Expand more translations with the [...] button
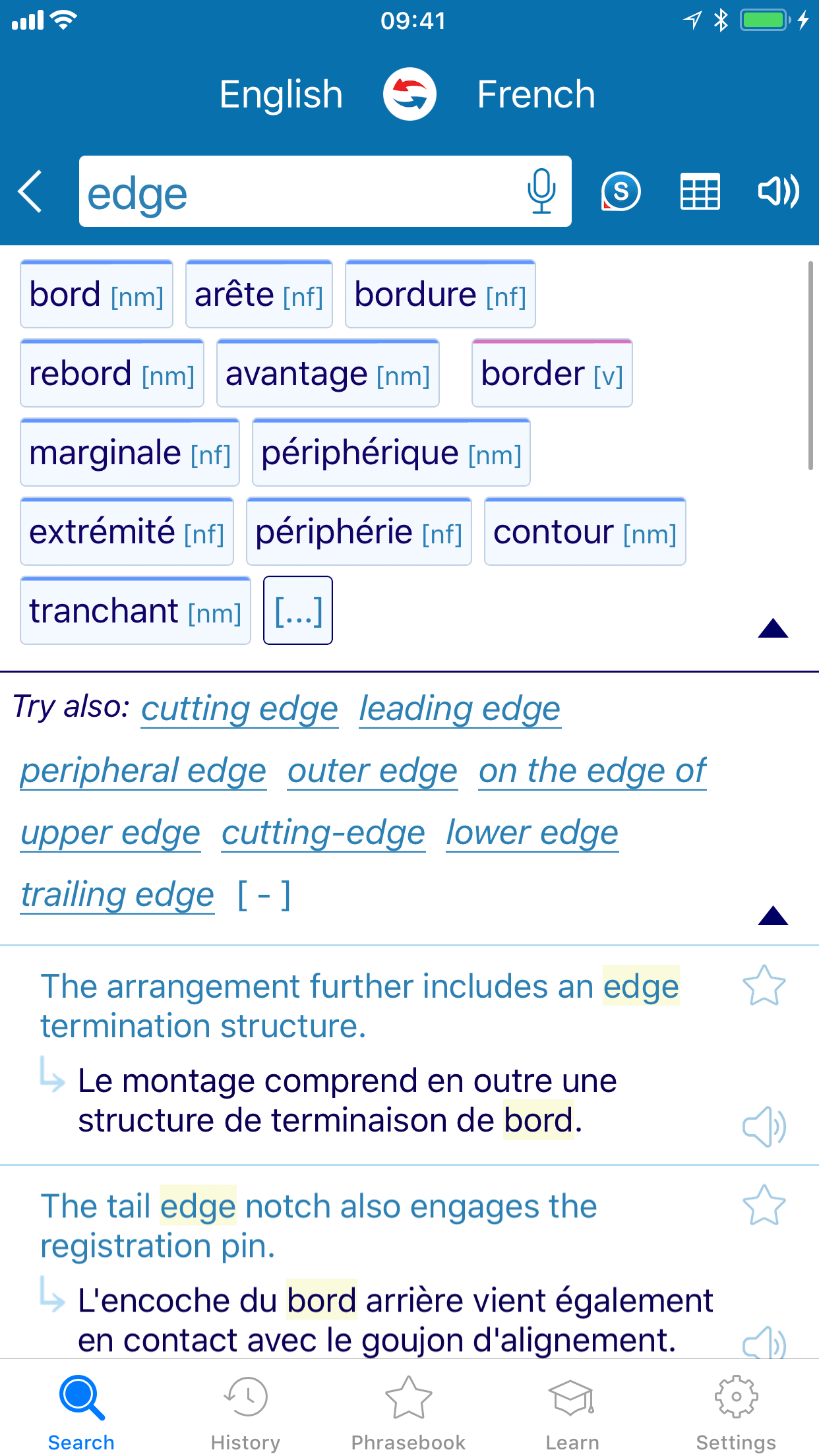This screenshot has width=819, height=1456. (297, 610)
